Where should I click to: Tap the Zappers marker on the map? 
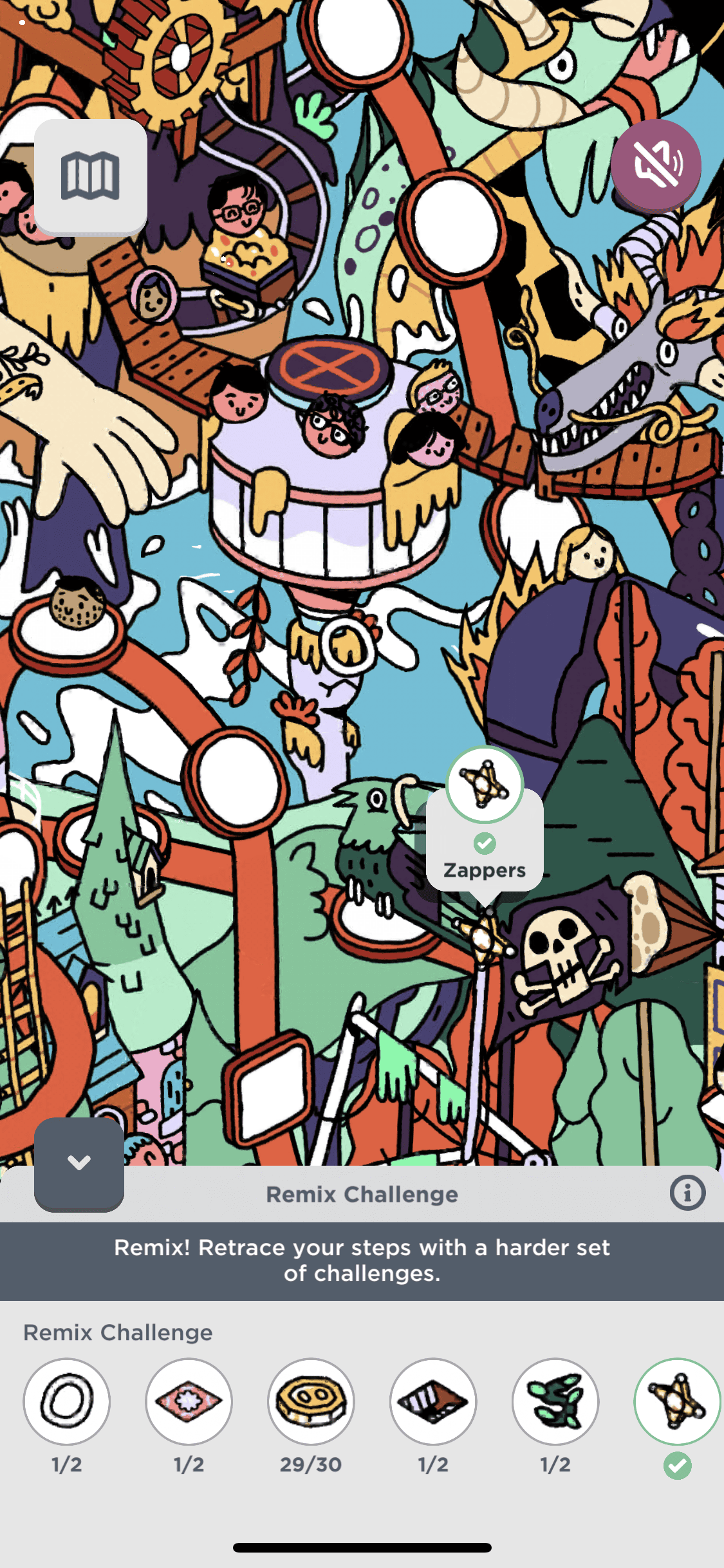coord(485,785)
